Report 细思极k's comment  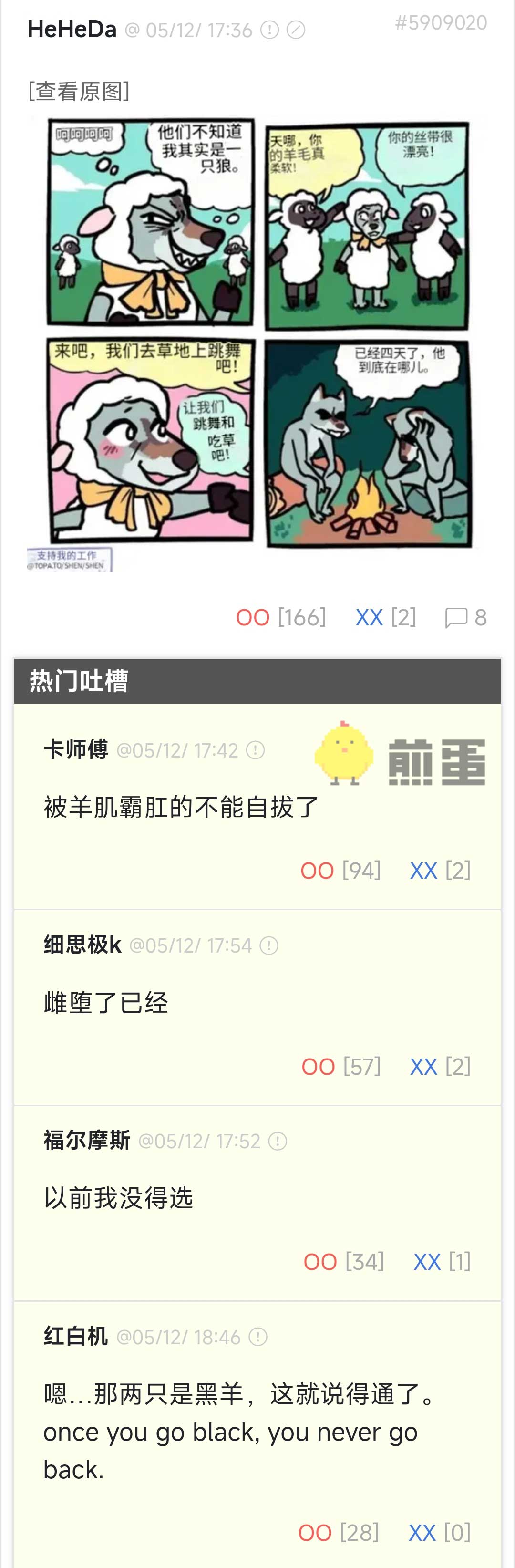pos(269,945)
